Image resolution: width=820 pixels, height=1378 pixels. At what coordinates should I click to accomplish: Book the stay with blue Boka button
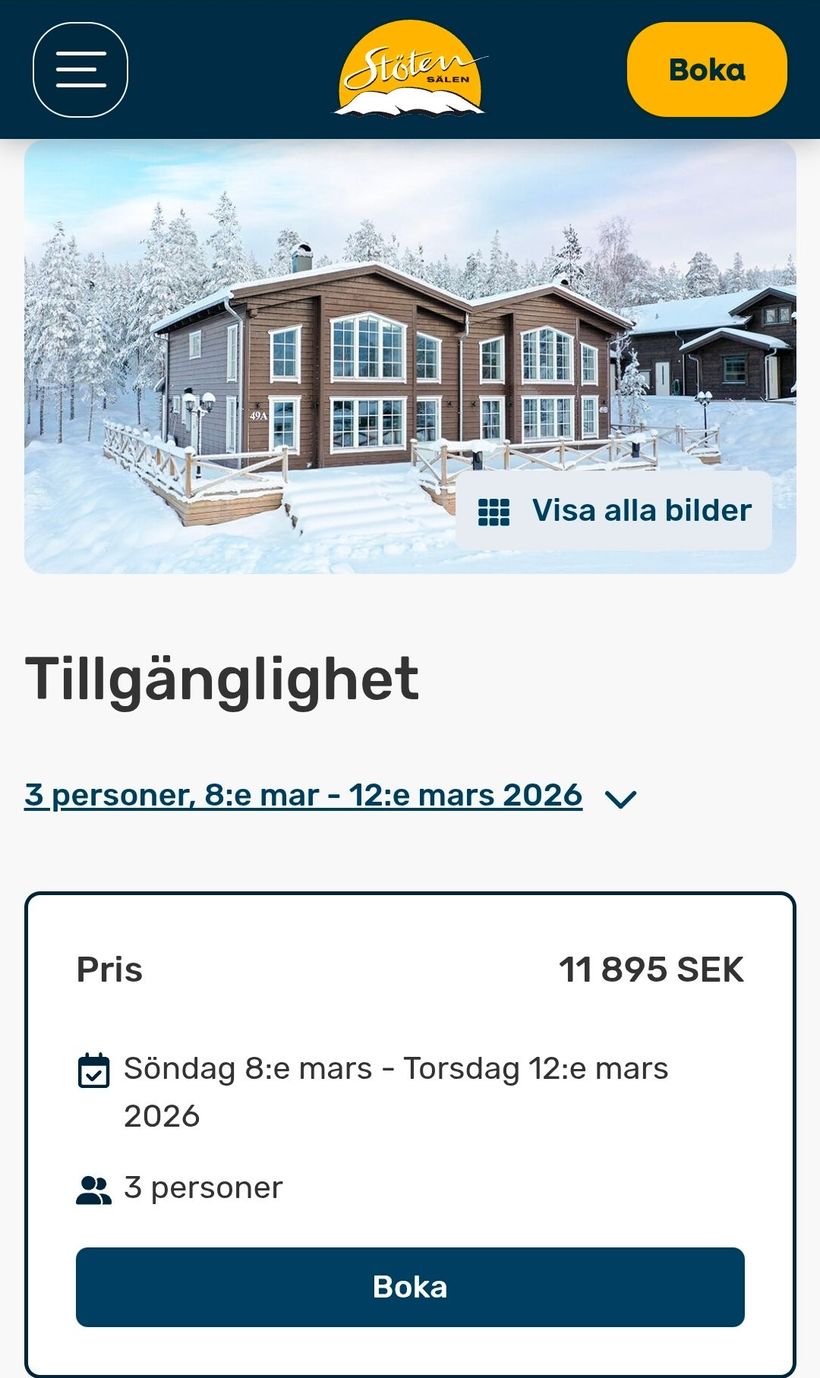pyautogui.click(x=410, y=1287)
